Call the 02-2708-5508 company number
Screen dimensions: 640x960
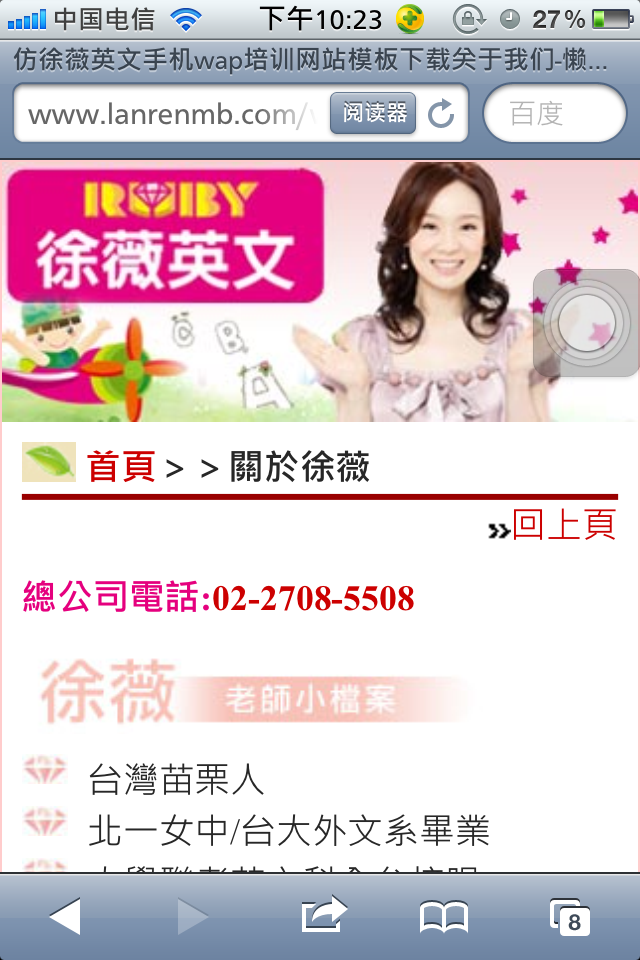[313, 598]
